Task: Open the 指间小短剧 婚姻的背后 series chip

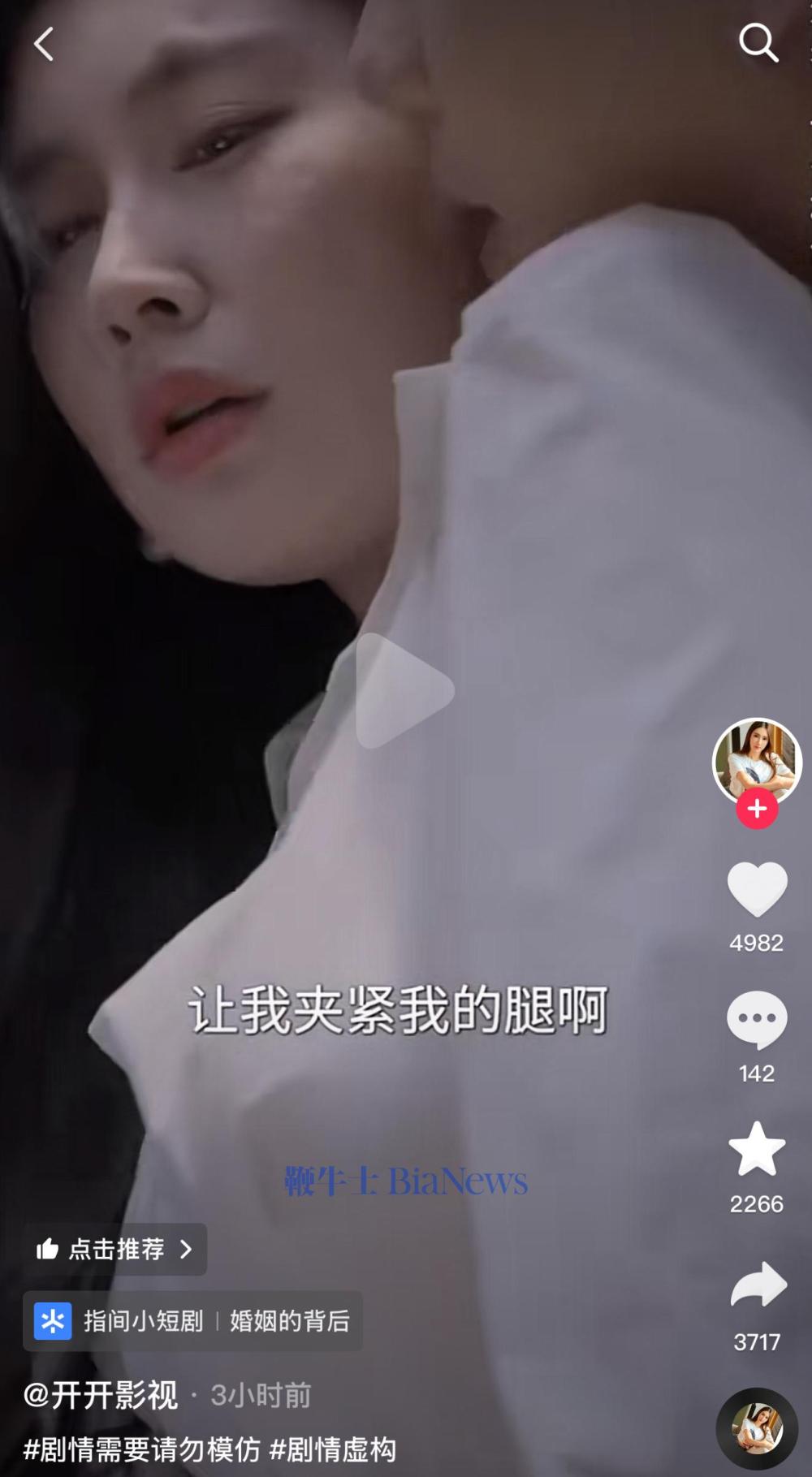Action: (x=193, y=1321)
